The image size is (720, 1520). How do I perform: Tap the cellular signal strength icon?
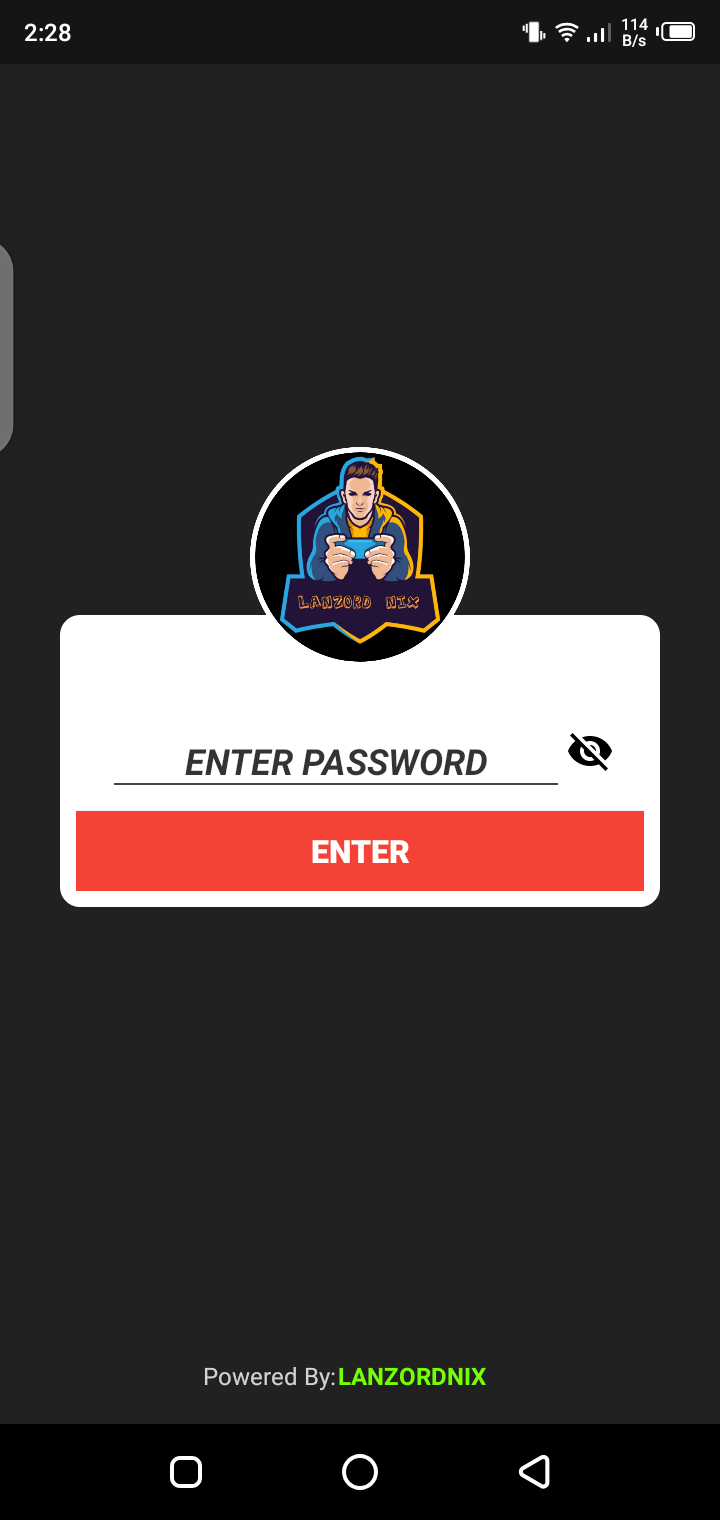600,31
